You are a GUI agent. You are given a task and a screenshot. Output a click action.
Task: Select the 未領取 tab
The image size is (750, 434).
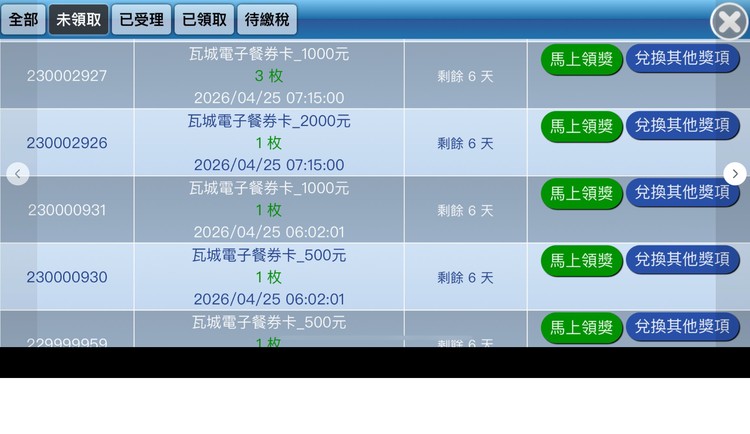click(78, 19)
